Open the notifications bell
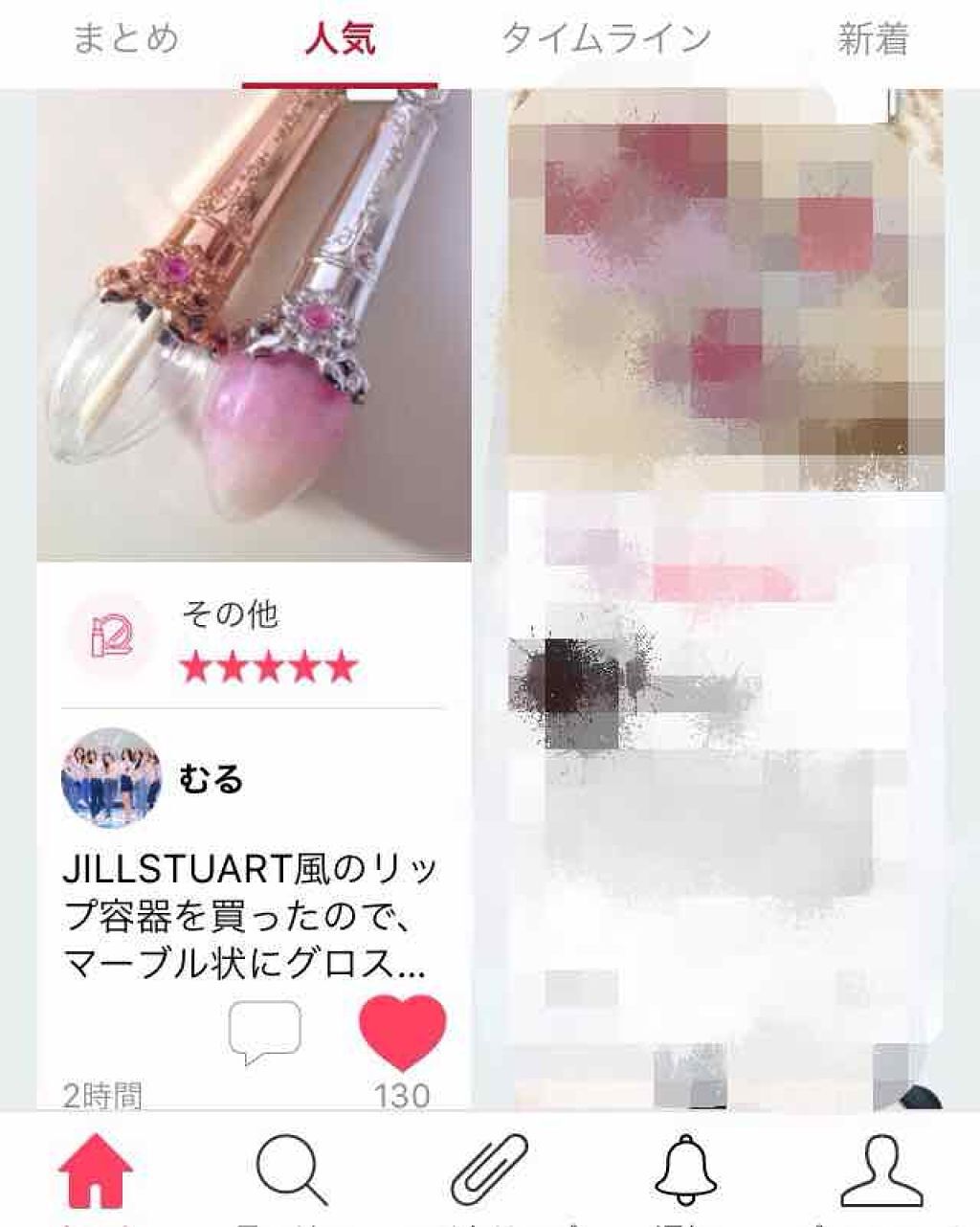Image resolution: width=980 pixels, height=1227 pixels. [685, 1171]
